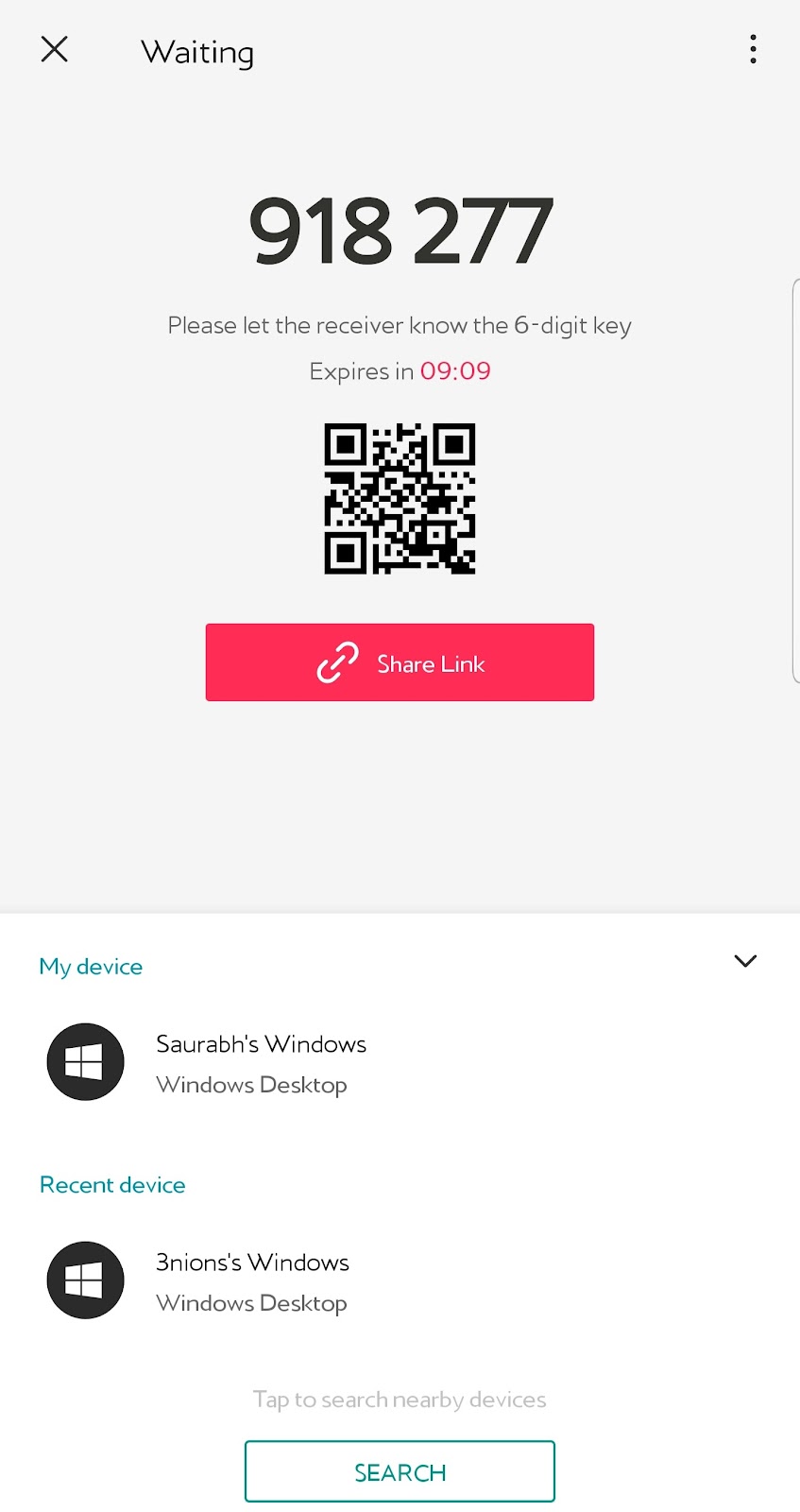Select 3nions's Windows recent device
The width and height of the screenshot is (800, 1512).
(252, 1280)
